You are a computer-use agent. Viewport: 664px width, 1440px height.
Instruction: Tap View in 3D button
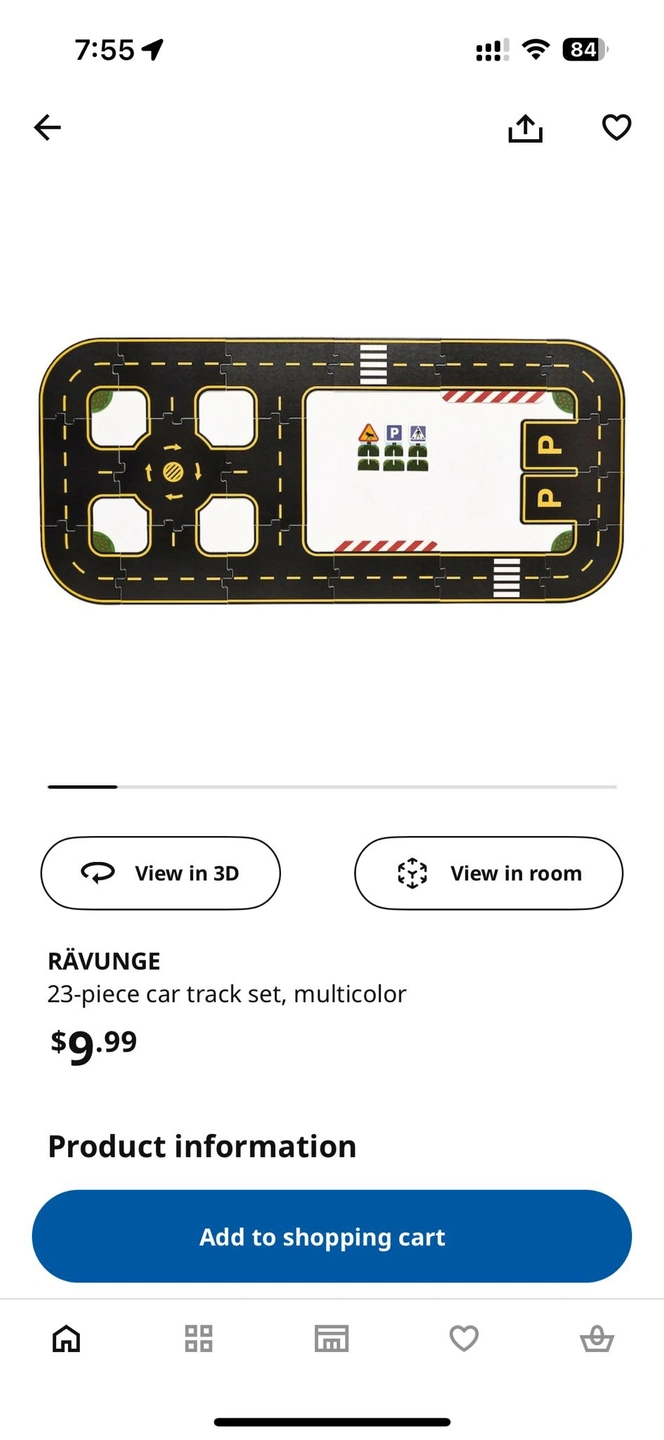coord(160,873)
